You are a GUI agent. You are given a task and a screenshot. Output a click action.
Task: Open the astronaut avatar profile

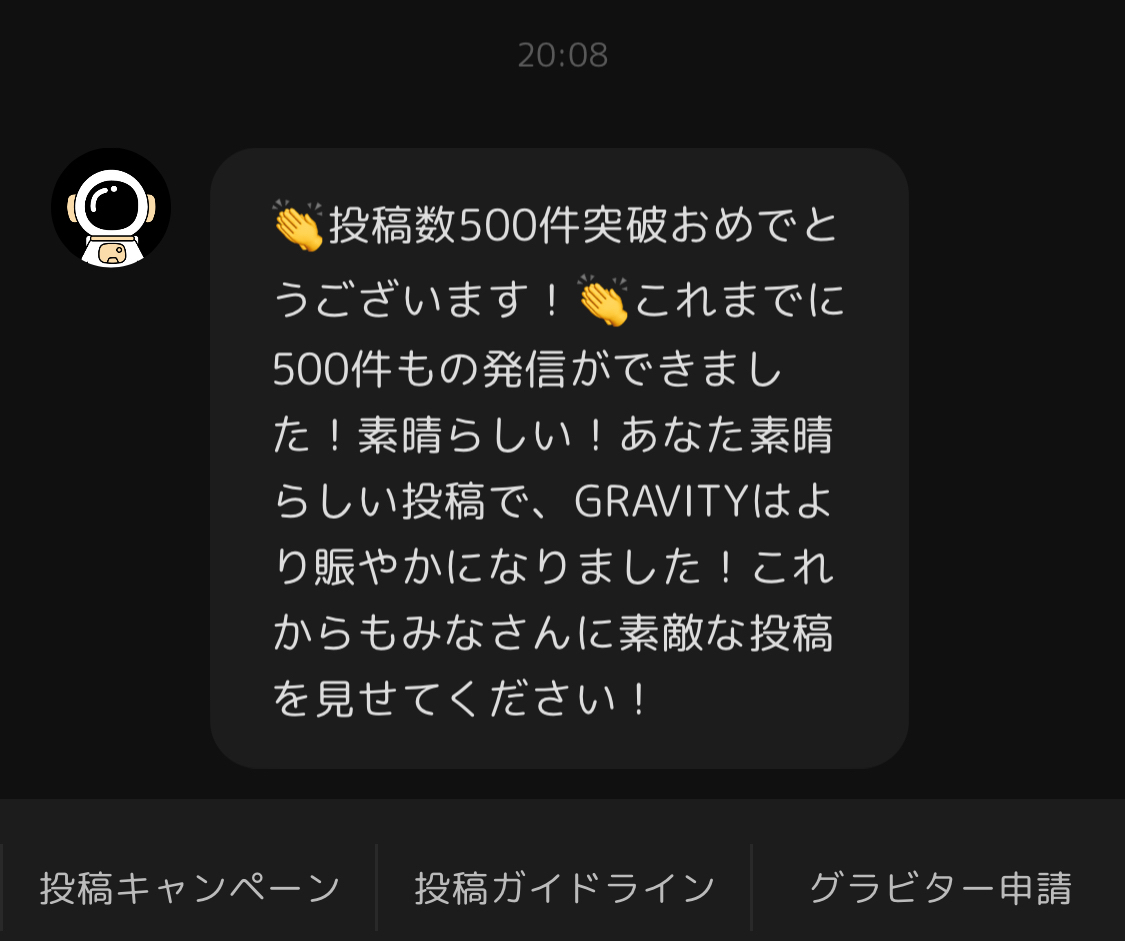click(x=111, y=209)
